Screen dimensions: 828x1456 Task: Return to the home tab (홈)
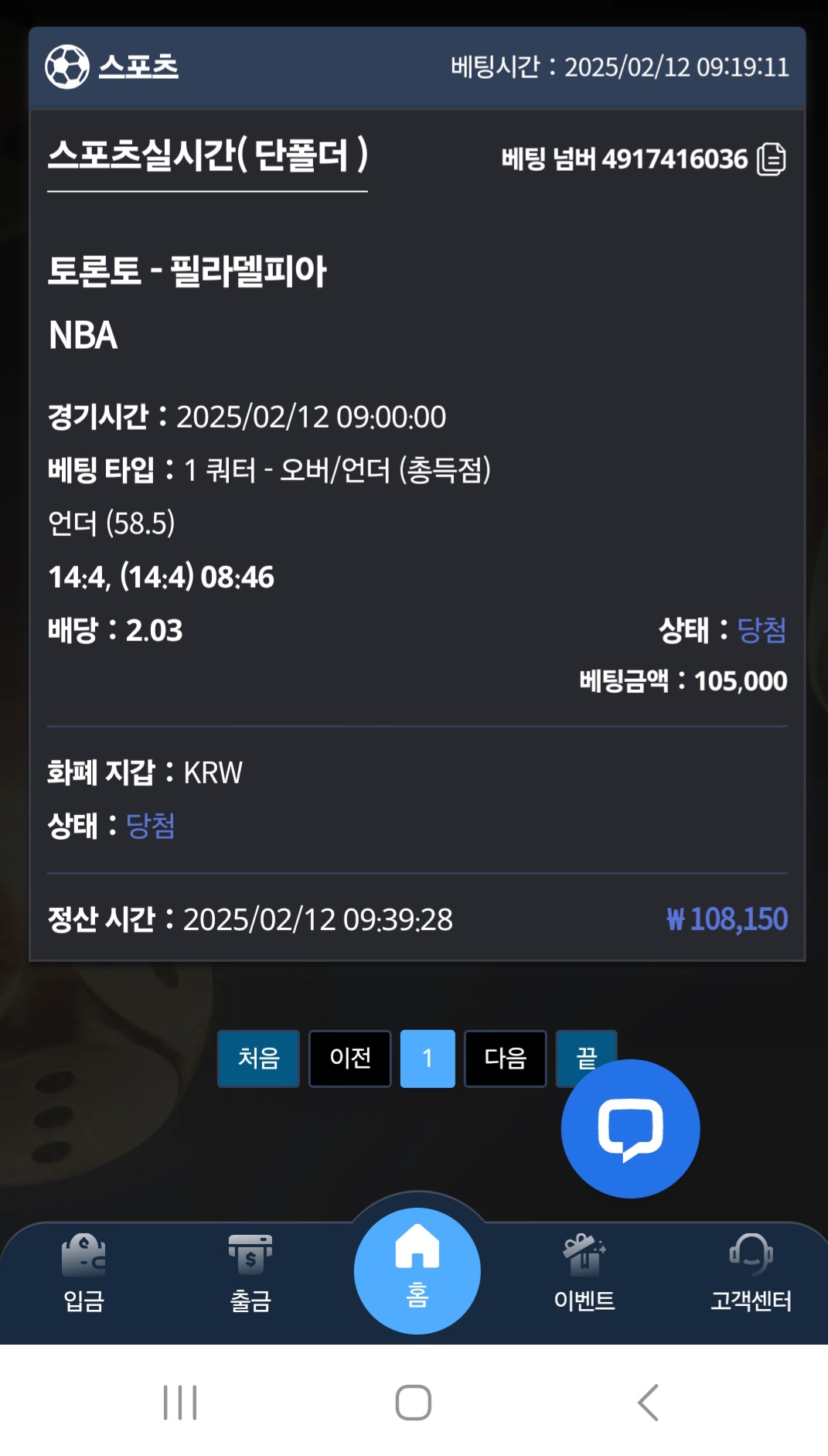(x=417, y=1270)
